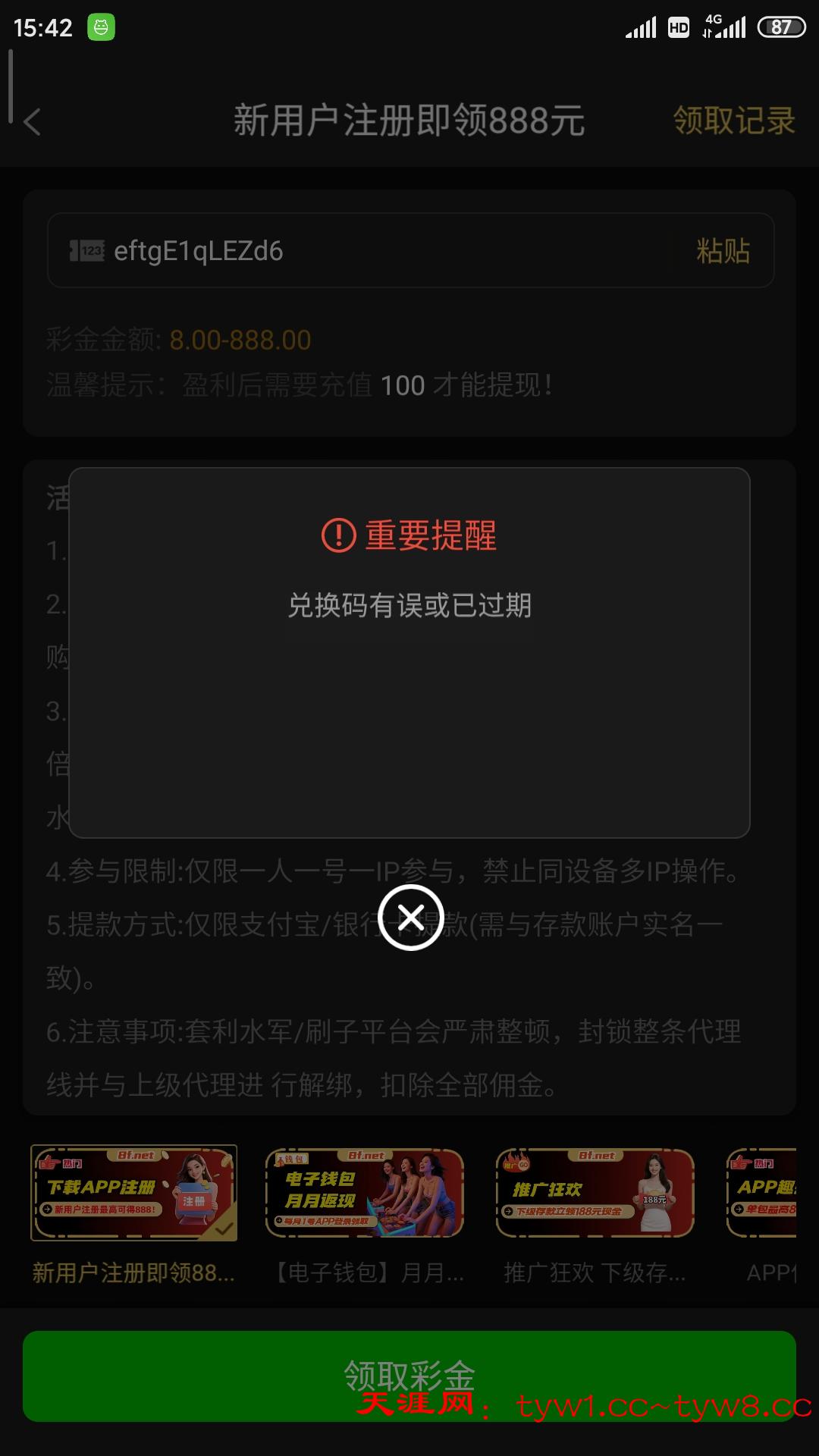Go back using the top-left arrow
This screenshot has height=1456, width=819.
(32, 121)
